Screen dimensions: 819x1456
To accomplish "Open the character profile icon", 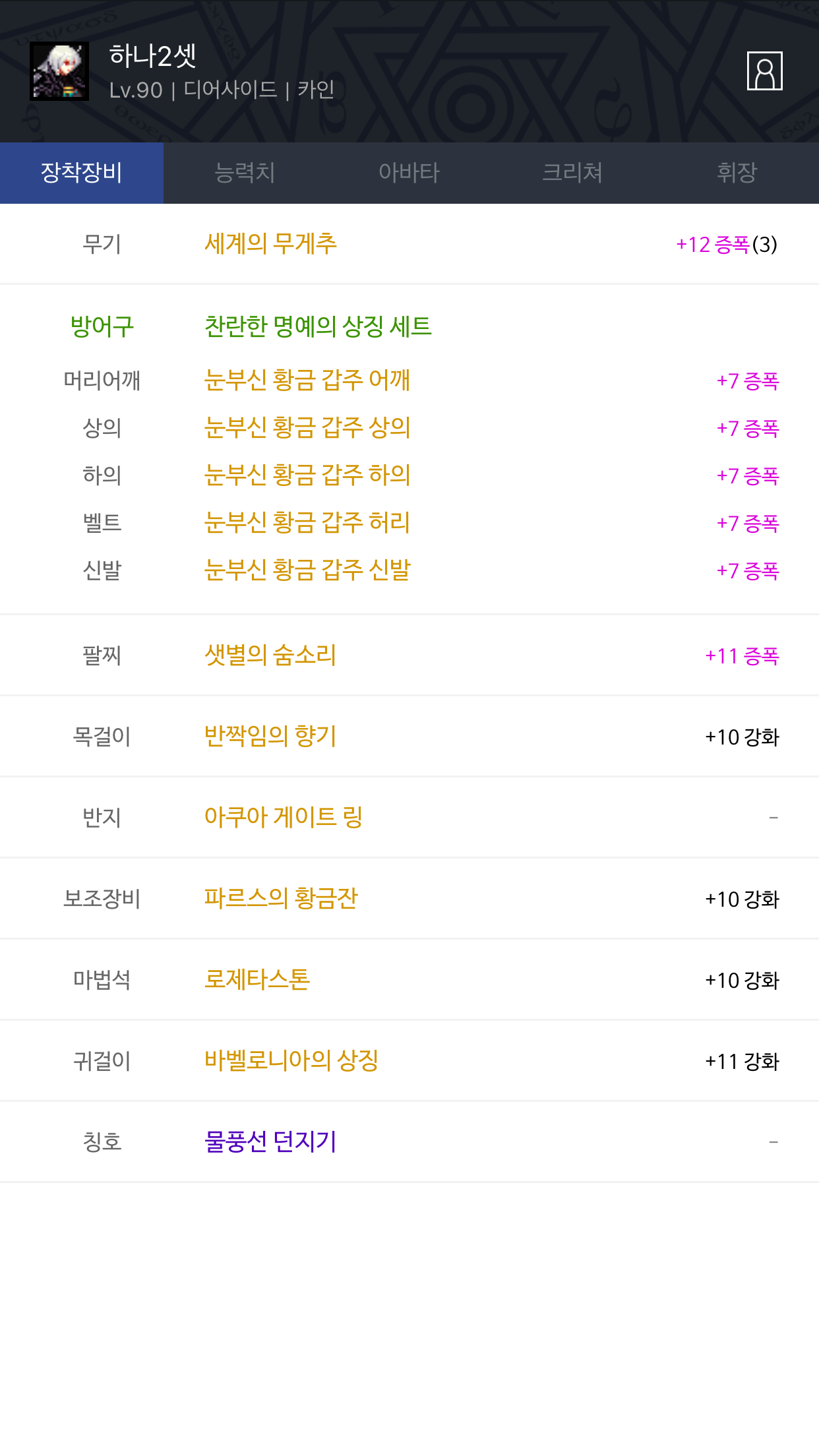I will coord(764,71).
